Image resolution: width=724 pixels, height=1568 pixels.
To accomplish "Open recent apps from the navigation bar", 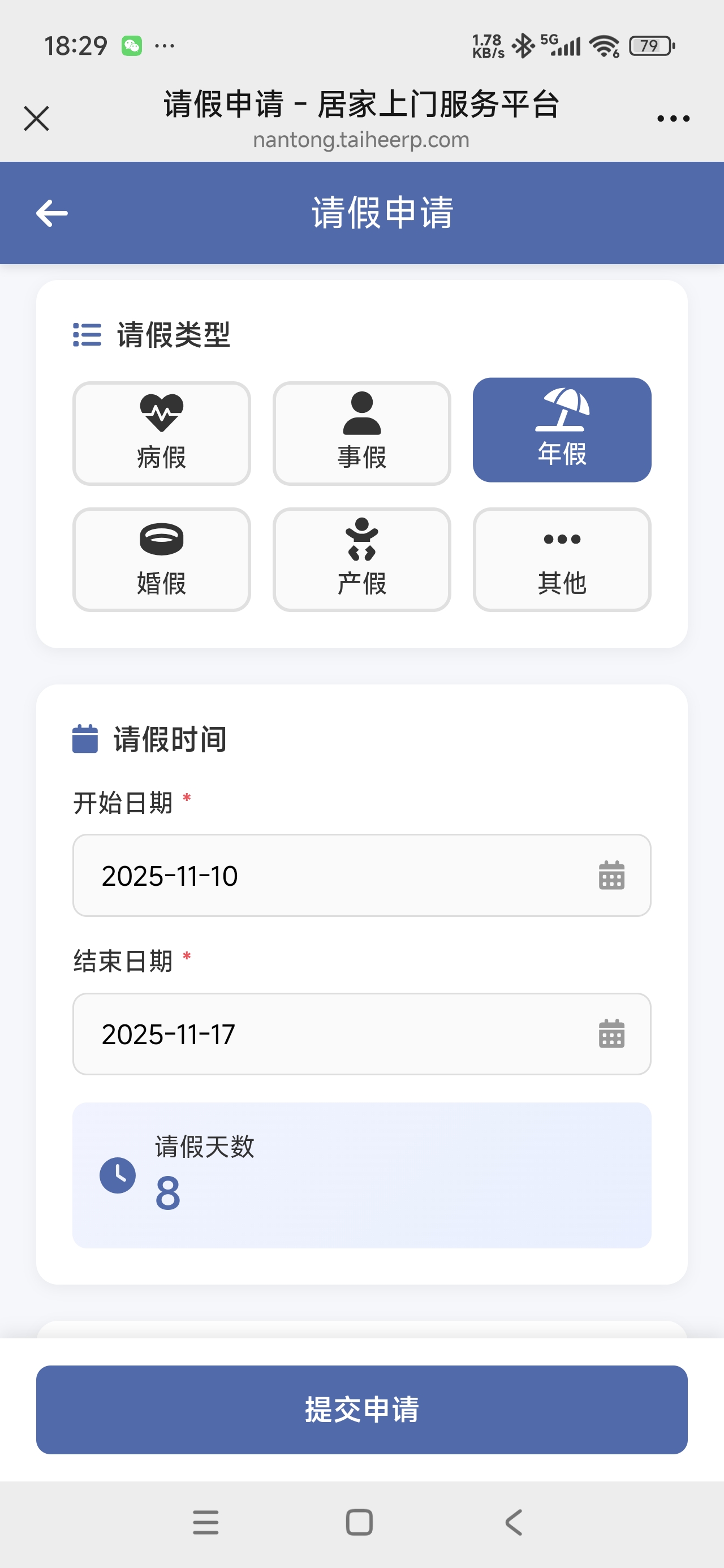I will [x=206, y=1522].
